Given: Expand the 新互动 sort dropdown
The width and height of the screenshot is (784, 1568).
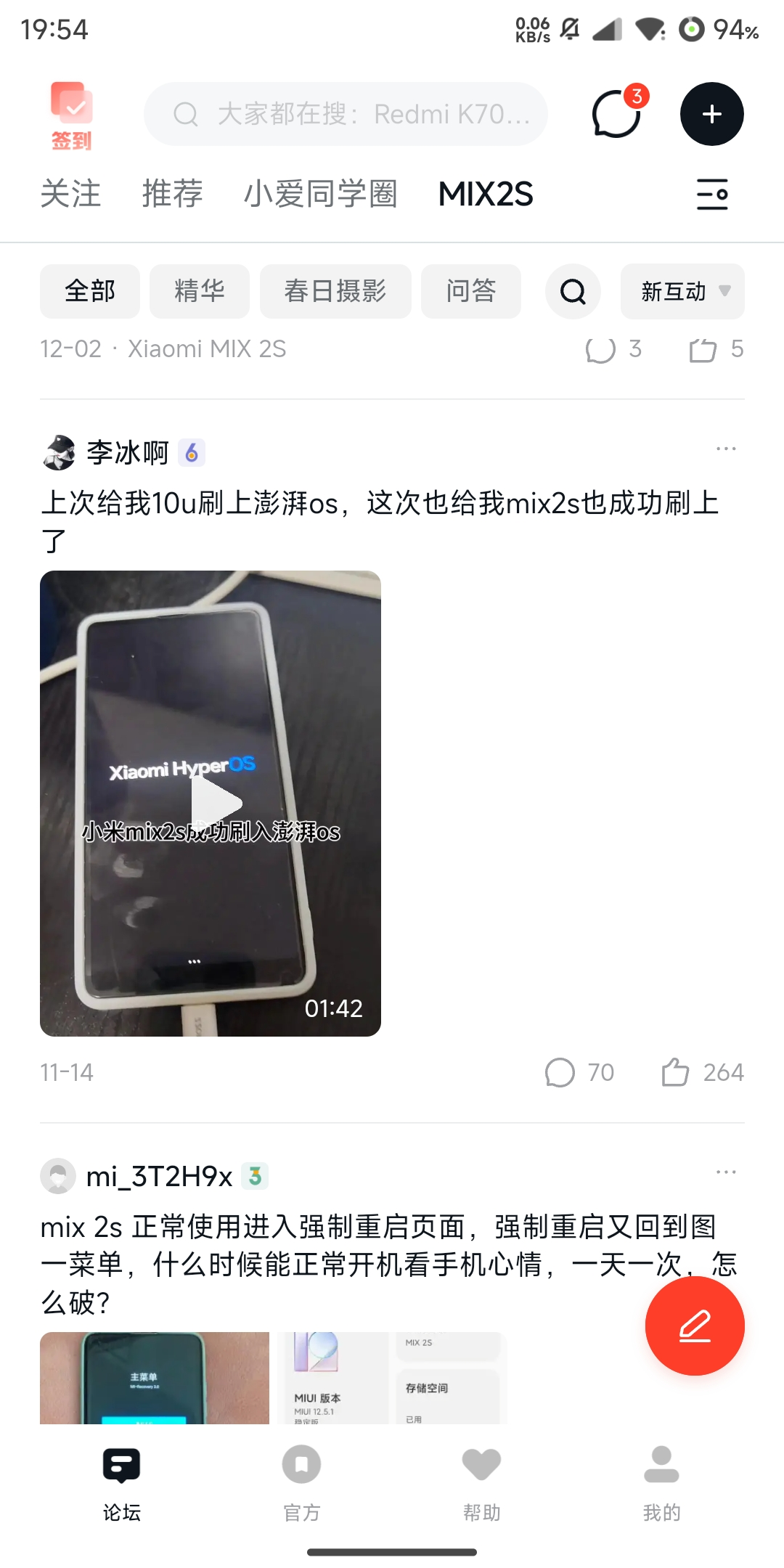Looking at the screenshot, I should click(682, 291).
